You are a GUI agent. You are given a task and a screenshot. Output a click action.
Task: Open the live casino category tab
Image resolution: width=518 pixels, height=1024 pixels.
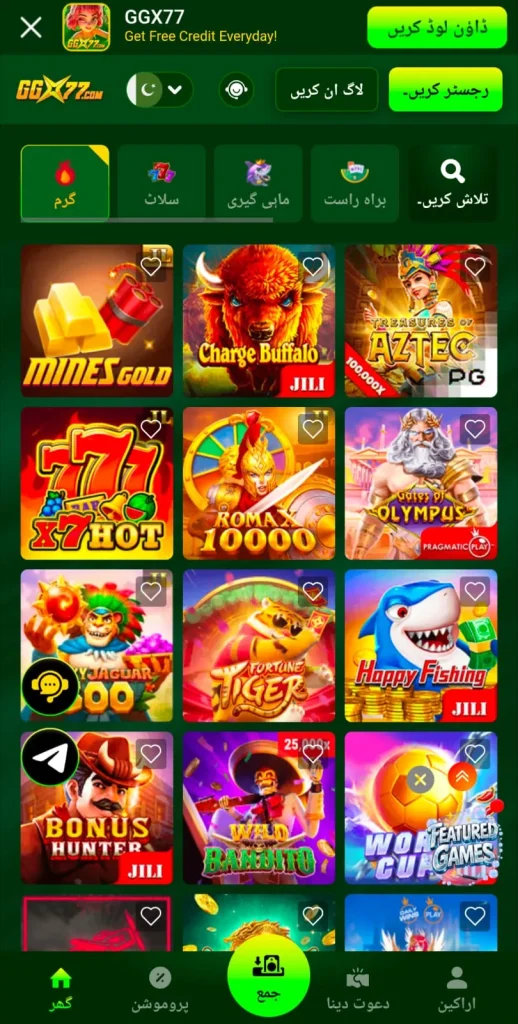click(x=355, y=184)
